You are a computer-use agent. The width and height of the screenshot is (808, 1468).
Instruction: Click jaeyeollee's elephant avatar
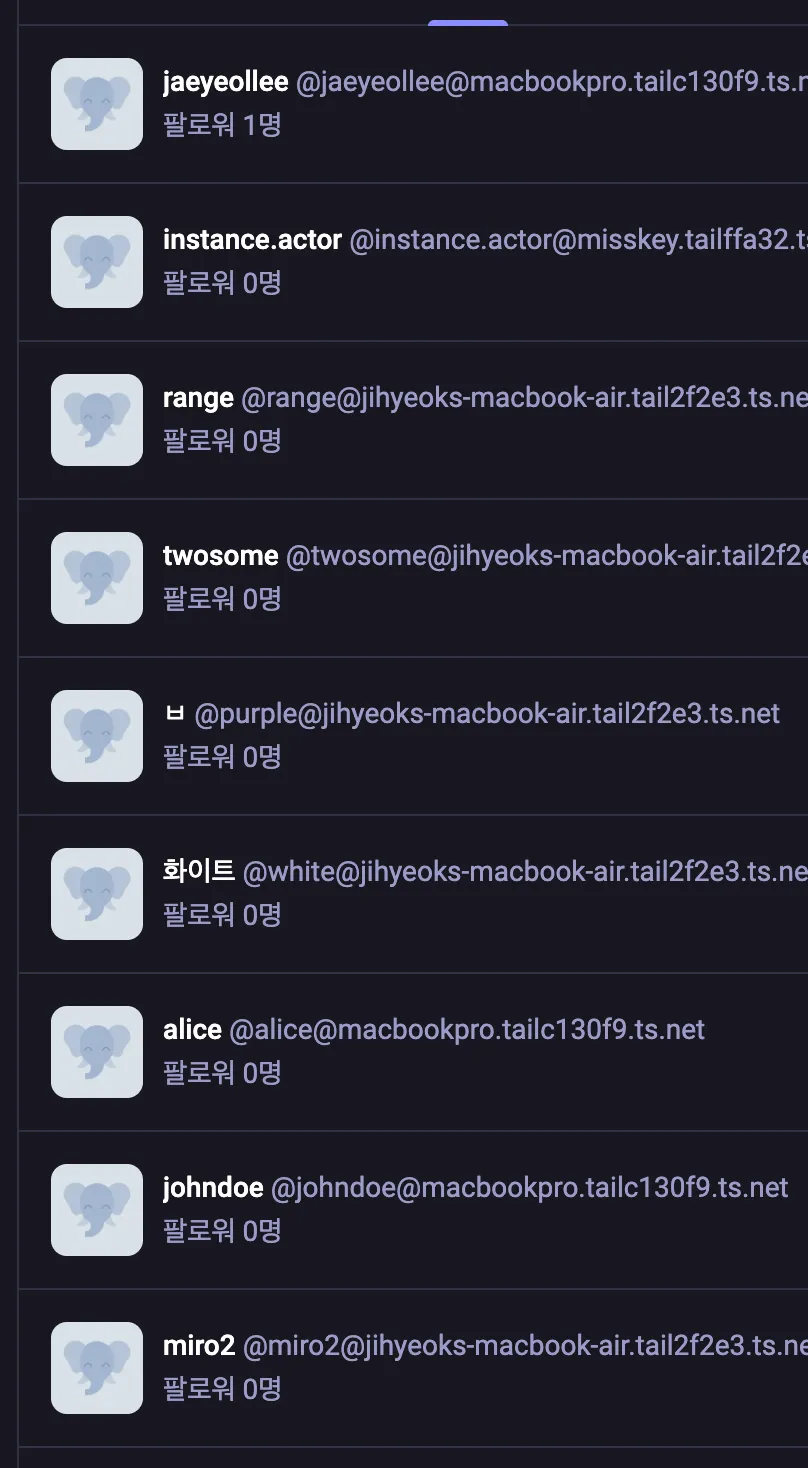pyautogui.click(x=96, y=104)
